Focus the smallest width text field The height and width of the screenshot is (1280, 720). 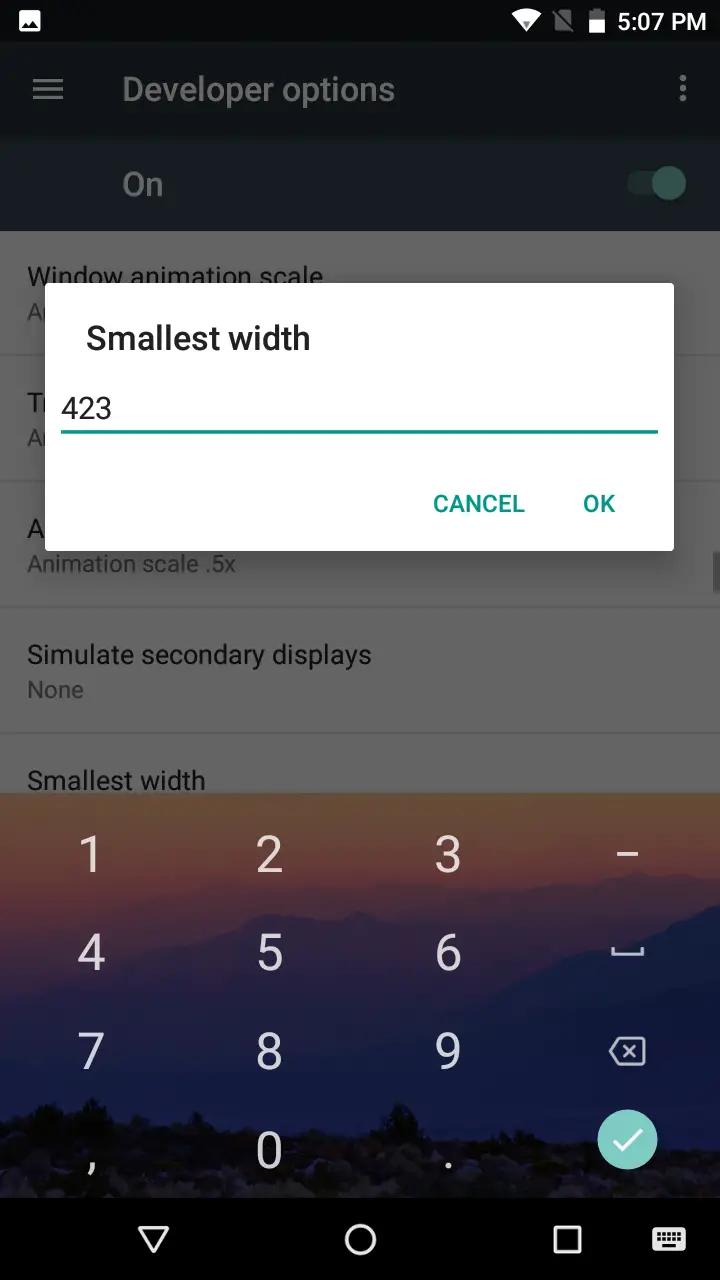tap(359, 408)
